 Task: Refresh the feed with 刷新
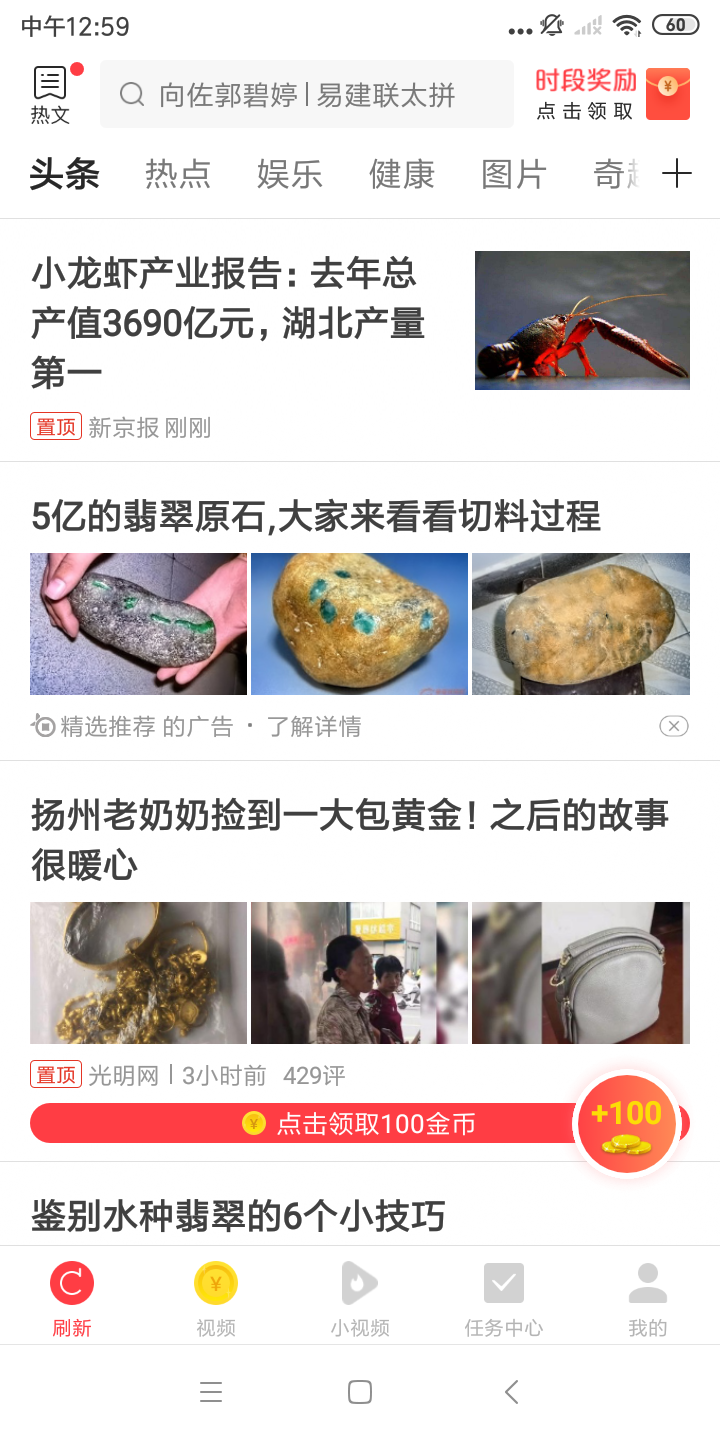click(72, 1298)
